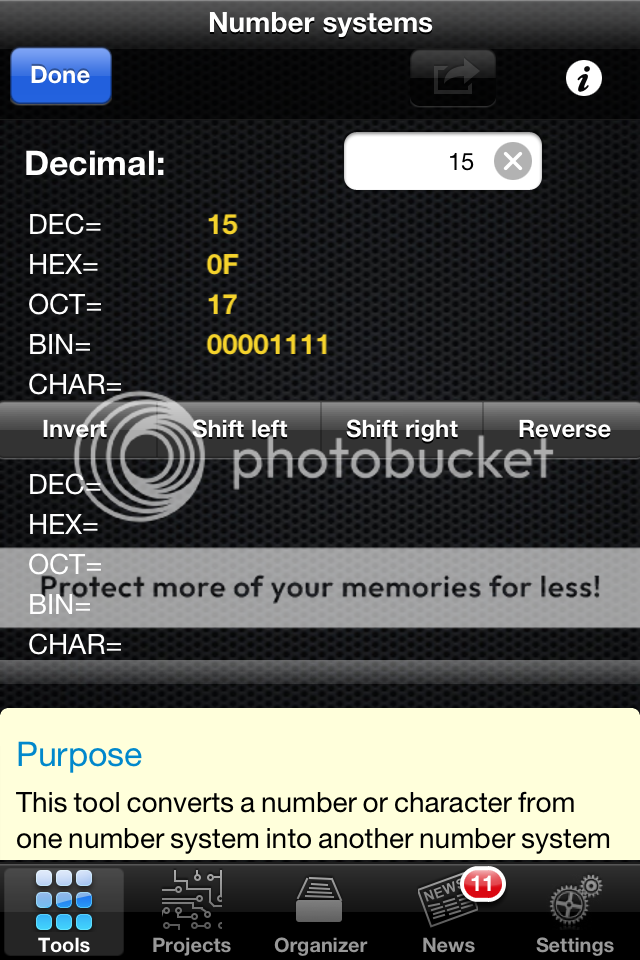Switch to the Projects tab
This screenshot has width=640, height=960.
[x=191, y=912]
